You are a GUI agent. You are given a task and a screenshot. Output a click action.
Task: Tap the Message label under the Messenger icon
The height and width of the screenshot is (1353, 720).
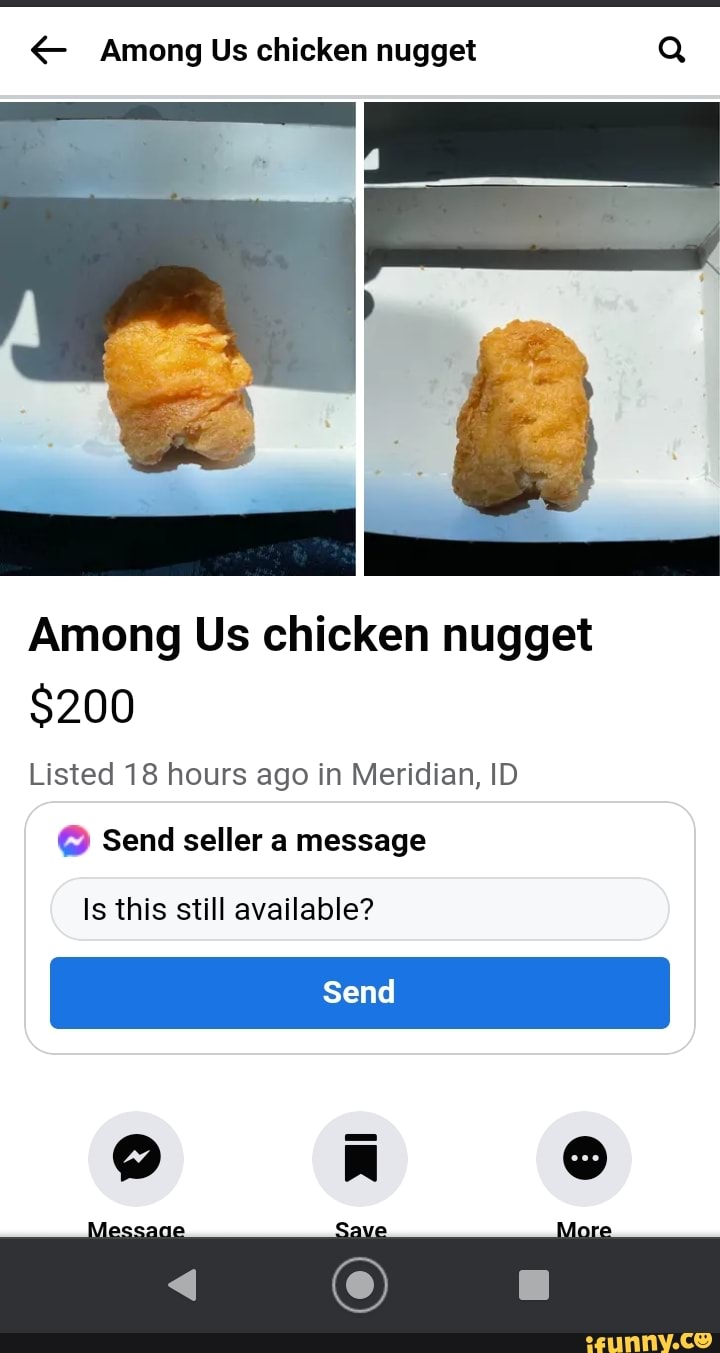[x=136, y=1230]
